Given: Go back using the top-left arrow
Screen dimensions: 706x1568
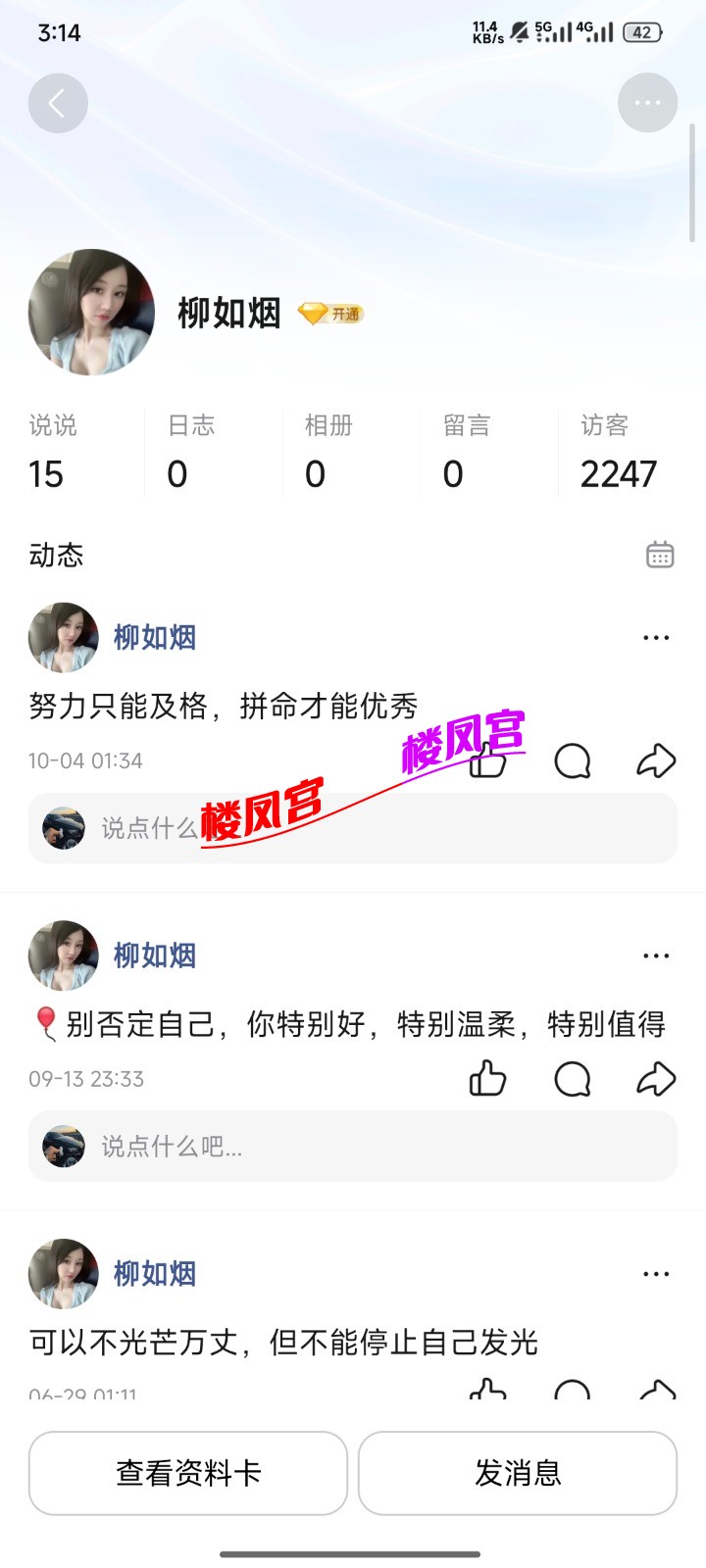Looking at the screenshot, I should (58, 103).
